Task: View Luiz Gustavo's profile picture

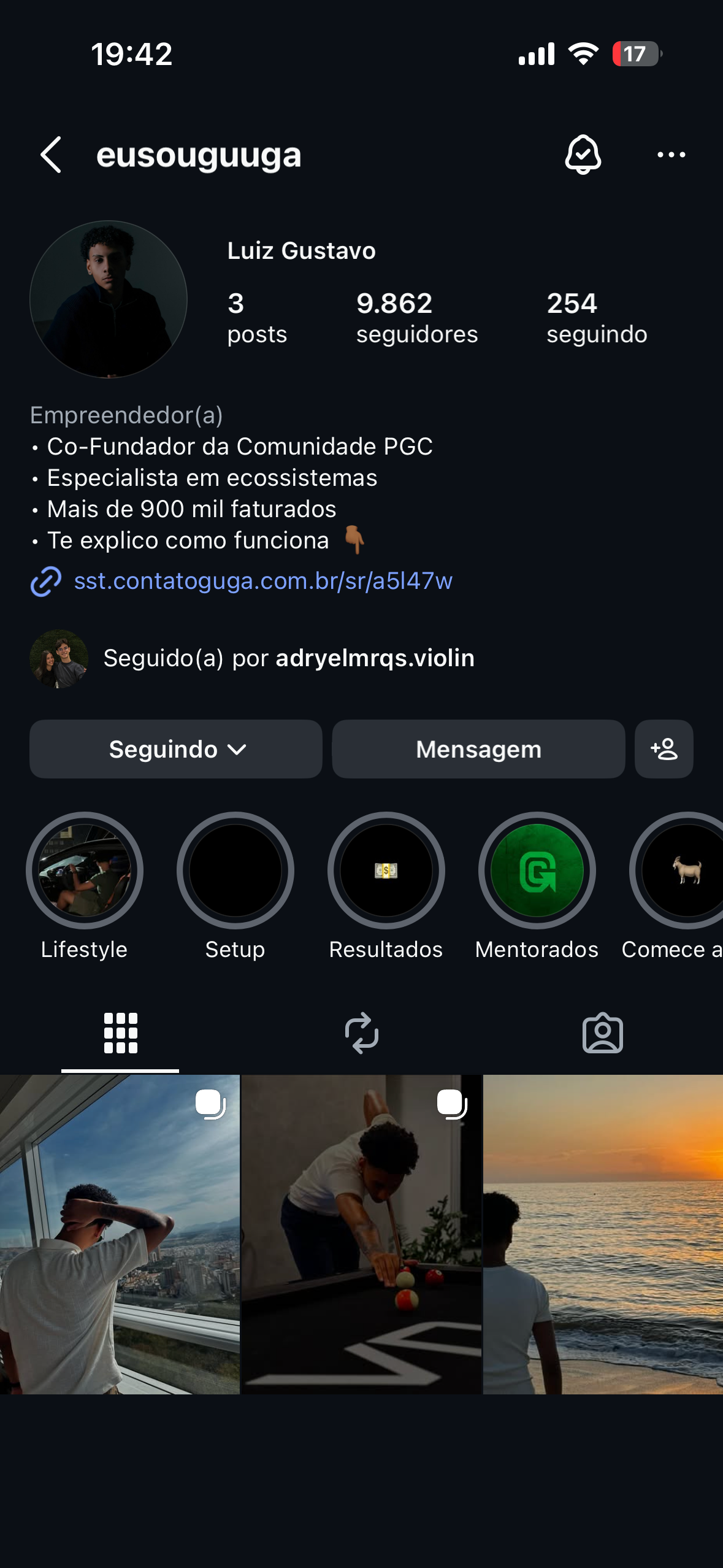Action: pos(109,299)
